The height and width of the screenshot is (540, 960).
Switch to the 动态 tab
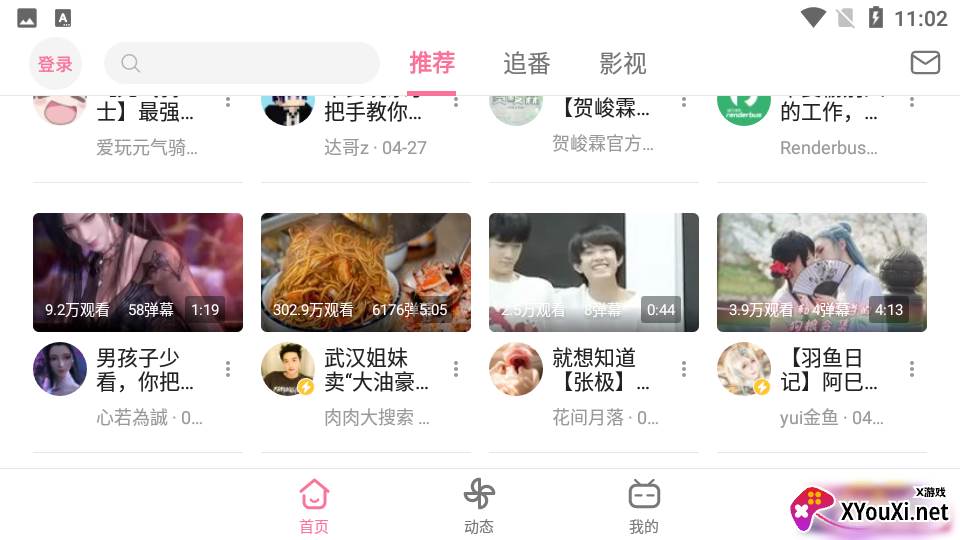click(x=479, y=506)
